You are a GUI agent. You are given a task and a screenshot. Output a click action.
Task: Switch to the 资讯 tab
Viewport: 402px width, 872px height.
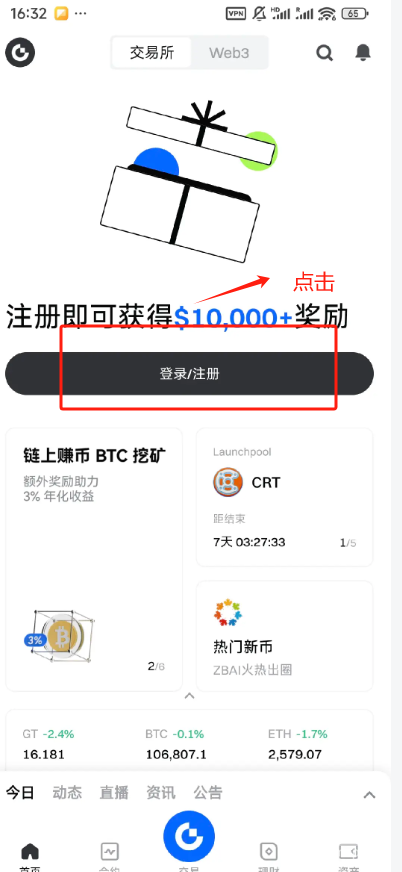pos(161,792)
